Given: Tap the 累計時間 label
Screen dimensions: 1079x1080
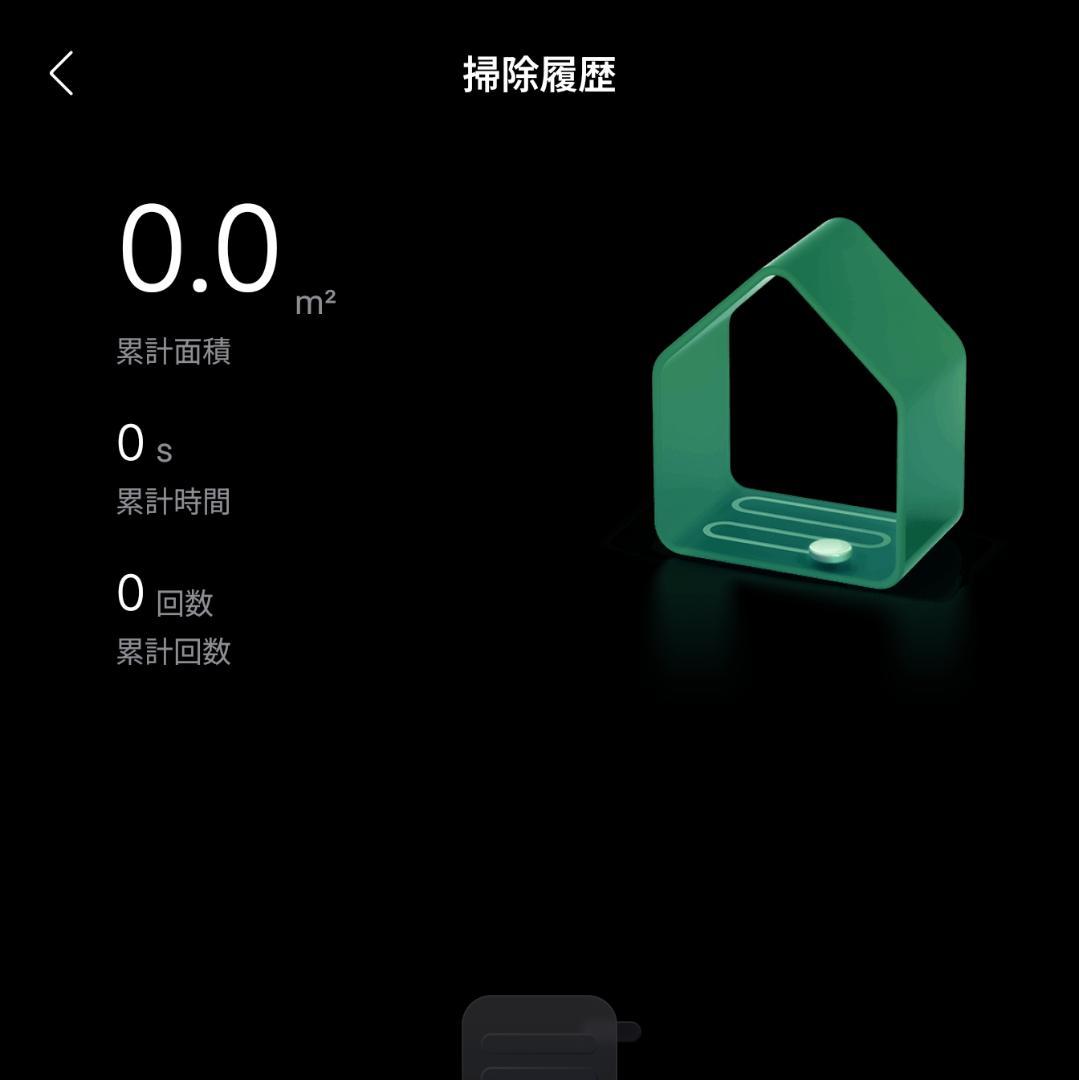Looking at the screenshot, I should click(174, 503).
